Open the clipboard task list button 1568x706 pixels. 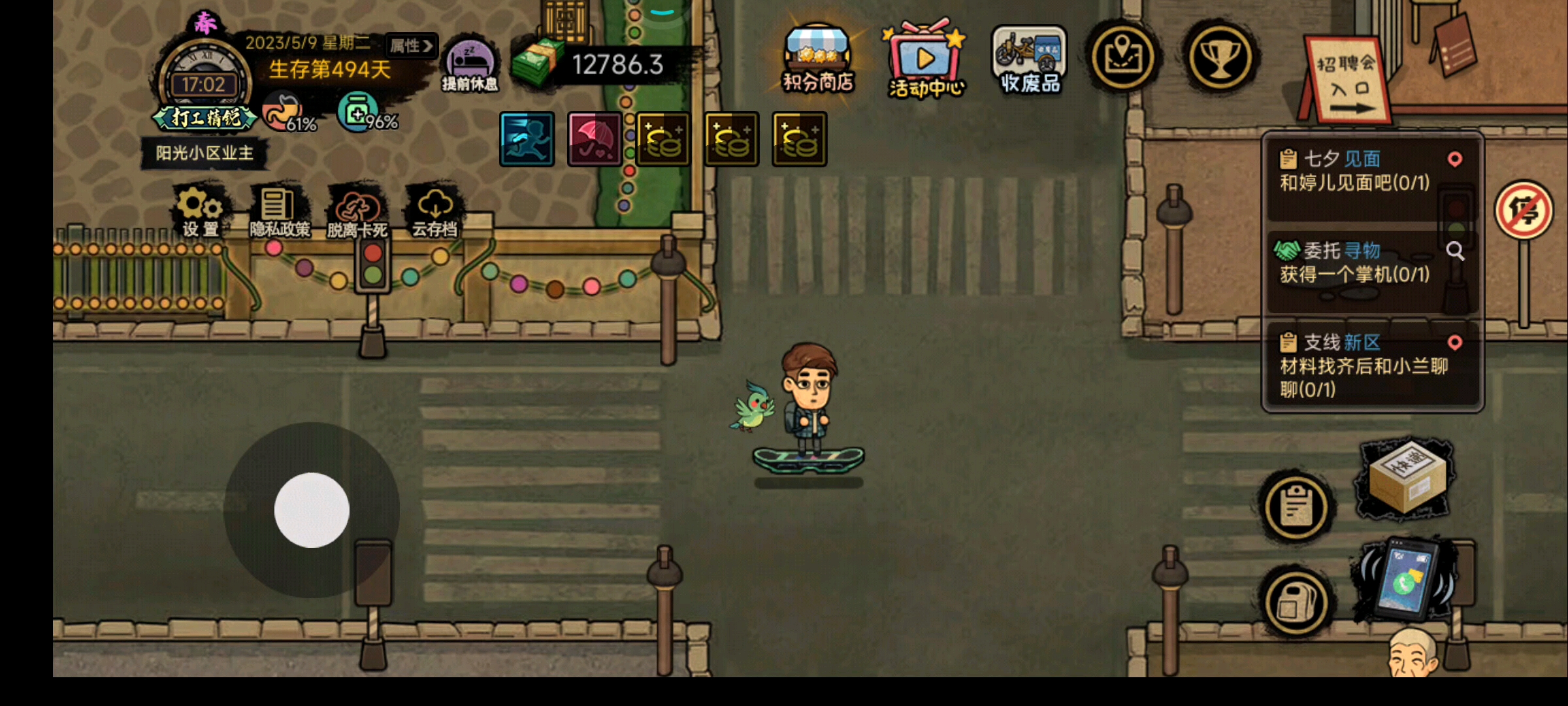[x=1296, y=507]
